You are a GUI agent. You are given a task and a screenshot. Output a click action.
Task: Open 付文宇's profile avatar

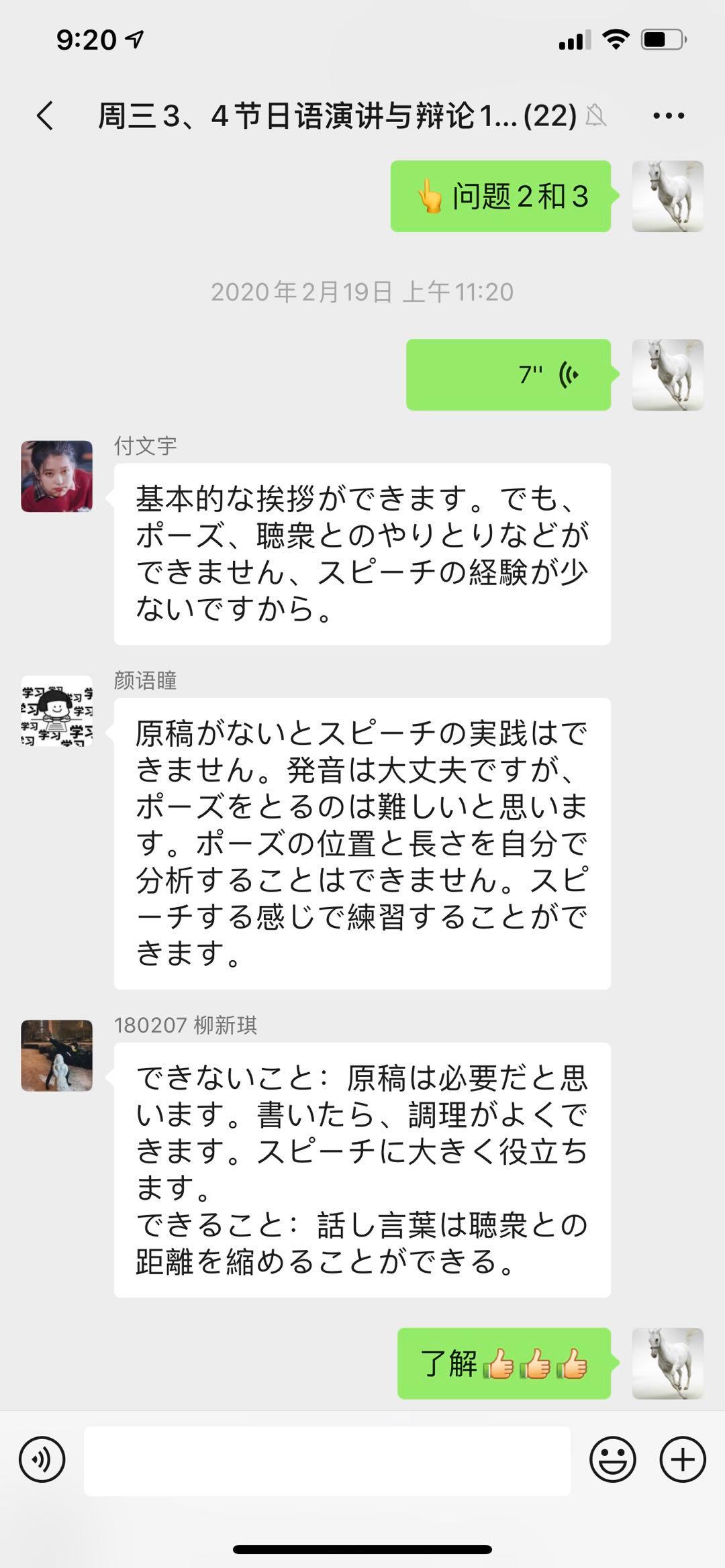click(57, 476)
